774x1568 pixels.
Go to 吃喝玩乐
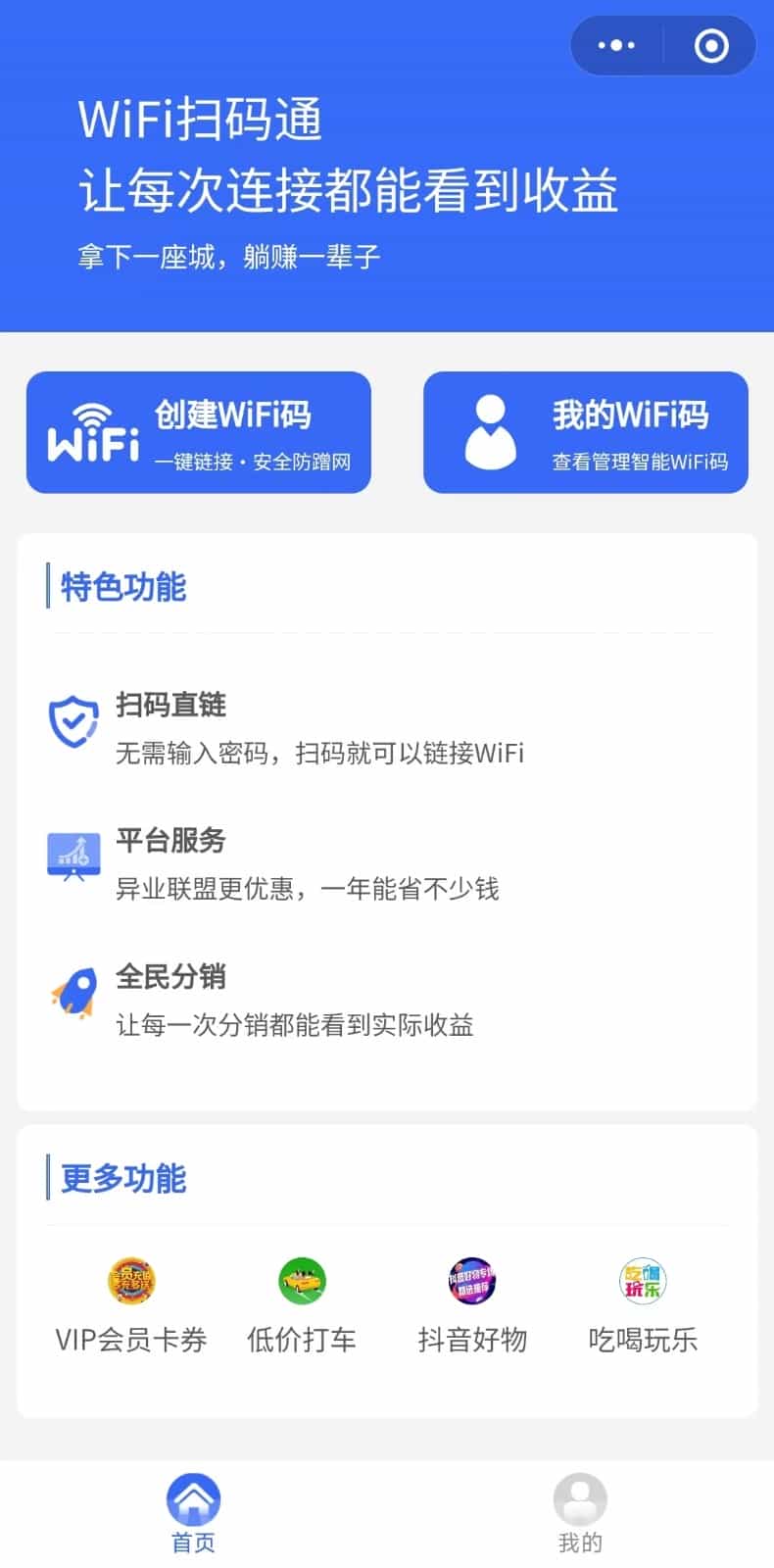pyautogui.click(x=643, y=1304)
